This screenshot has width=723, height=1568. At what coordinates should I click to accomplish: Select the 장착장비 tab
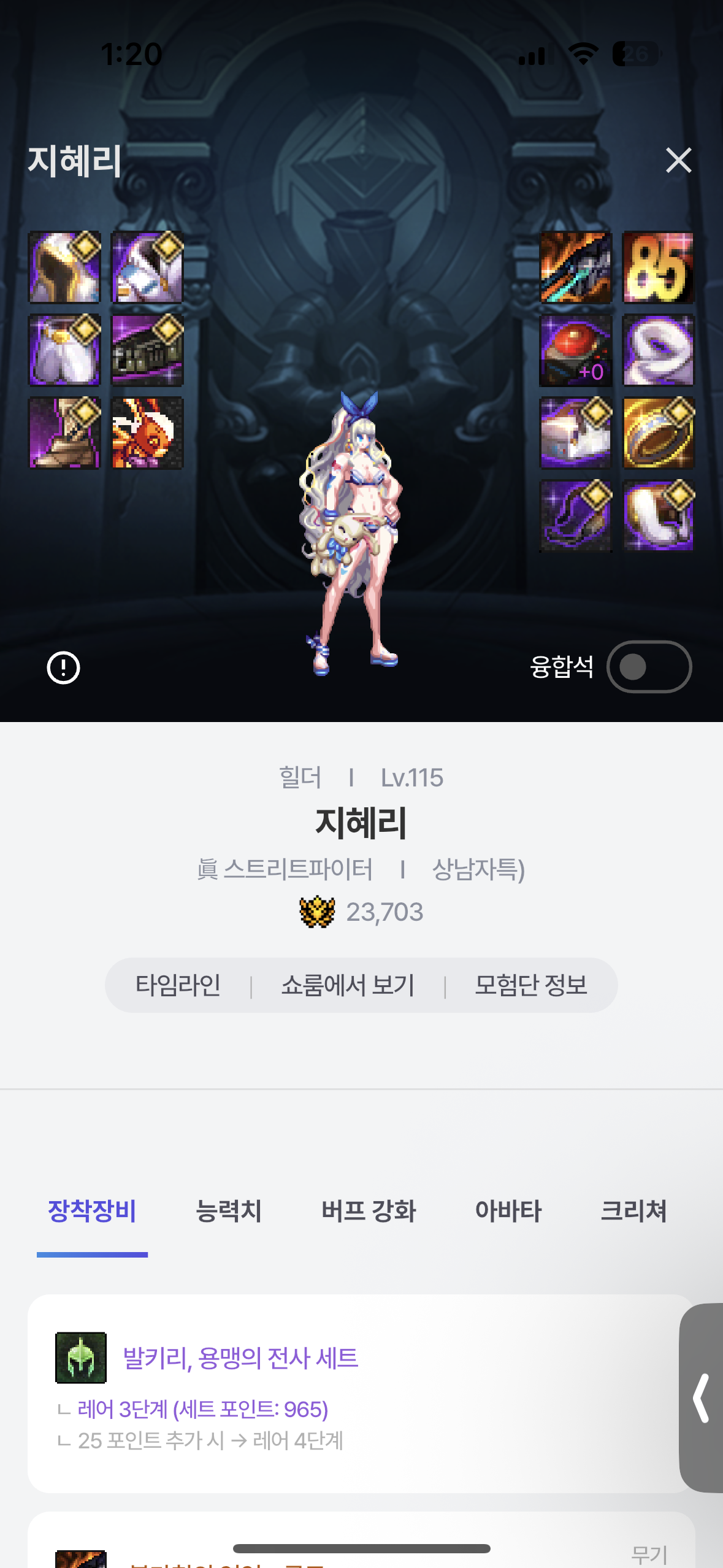(x=92, y=1210)
